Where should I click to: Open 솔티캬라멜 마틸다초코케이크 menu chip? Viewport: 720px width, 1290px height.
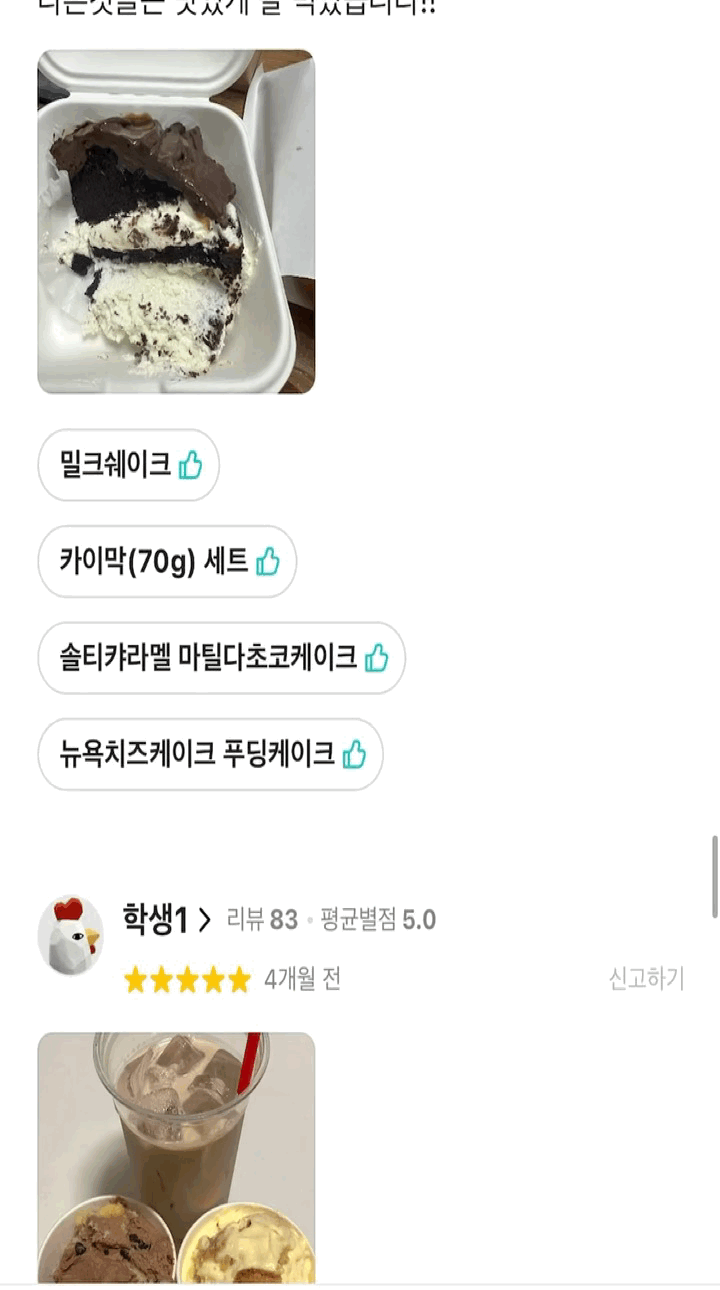click(221, 658)
